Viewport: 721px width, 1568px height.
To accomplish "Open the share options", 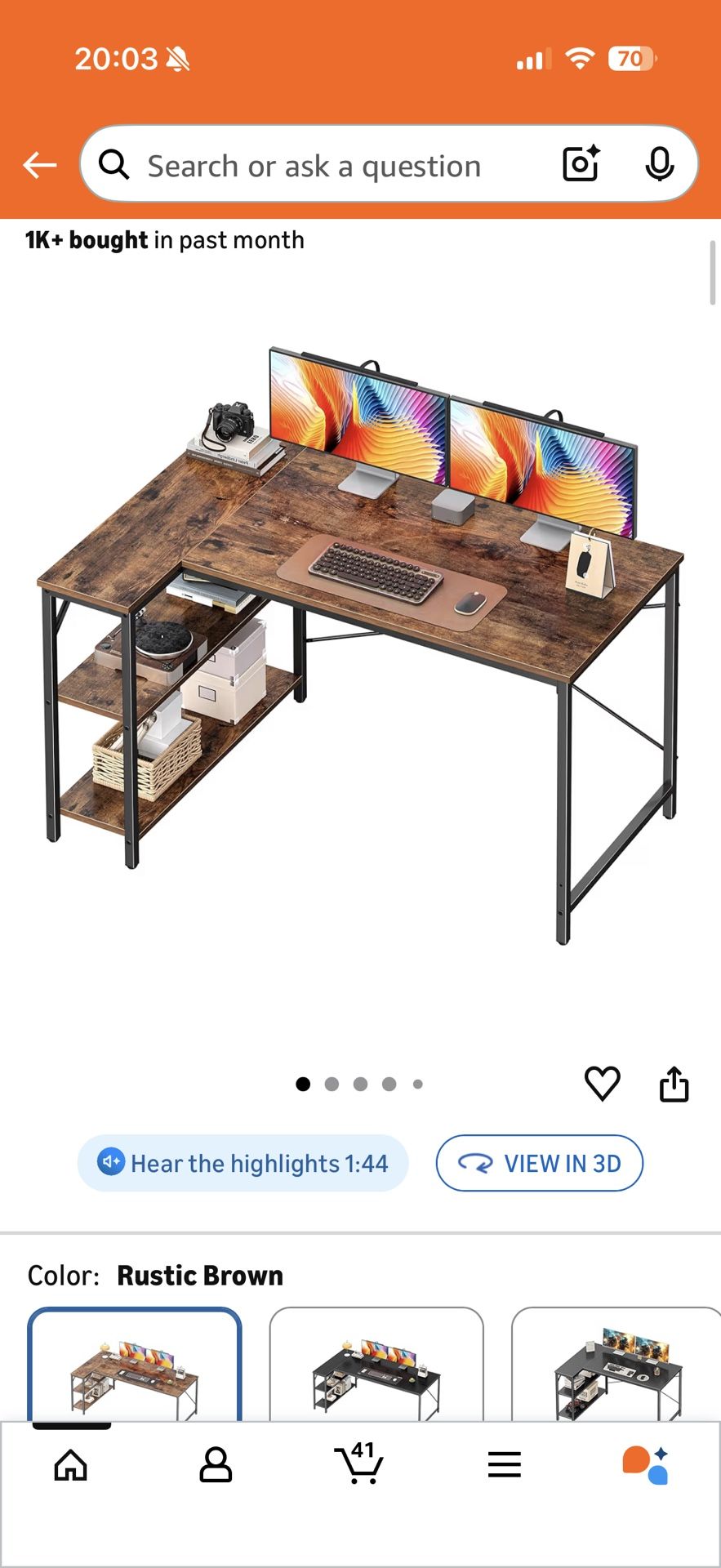I will click(673, 1084).
